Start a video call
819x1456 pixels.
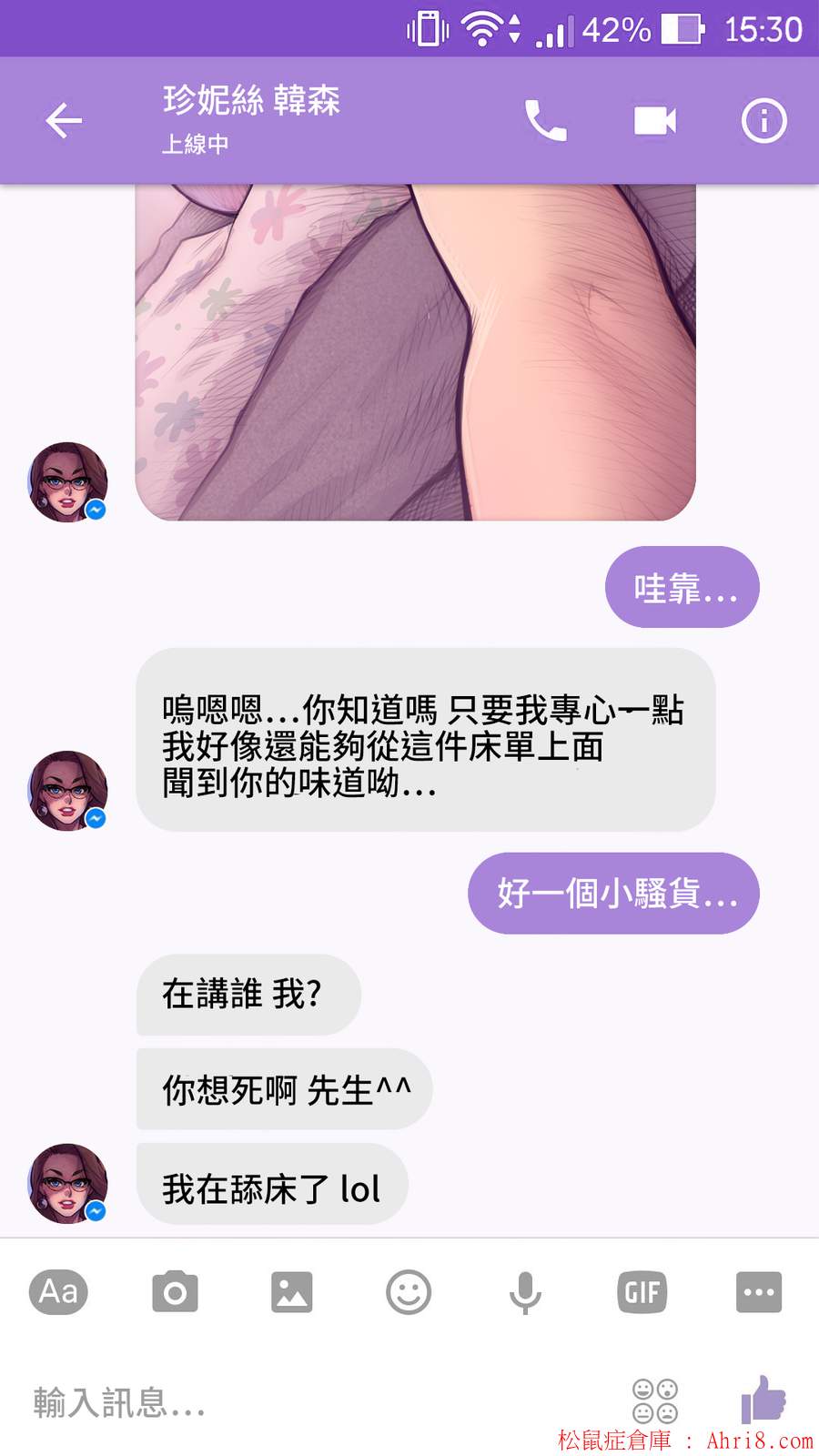(654, 121)
